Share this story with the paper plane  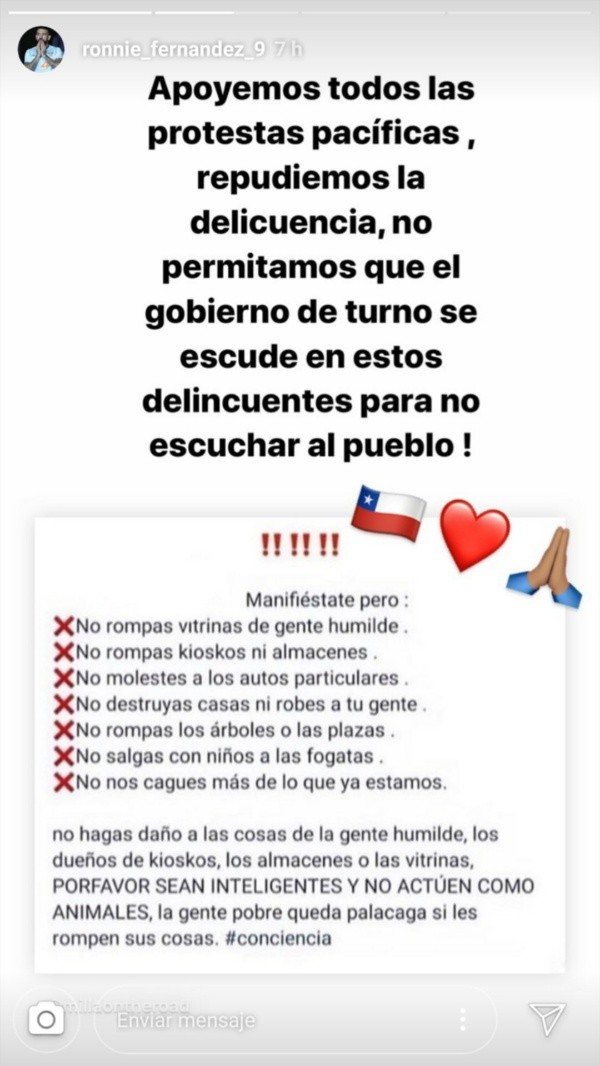547,1019
